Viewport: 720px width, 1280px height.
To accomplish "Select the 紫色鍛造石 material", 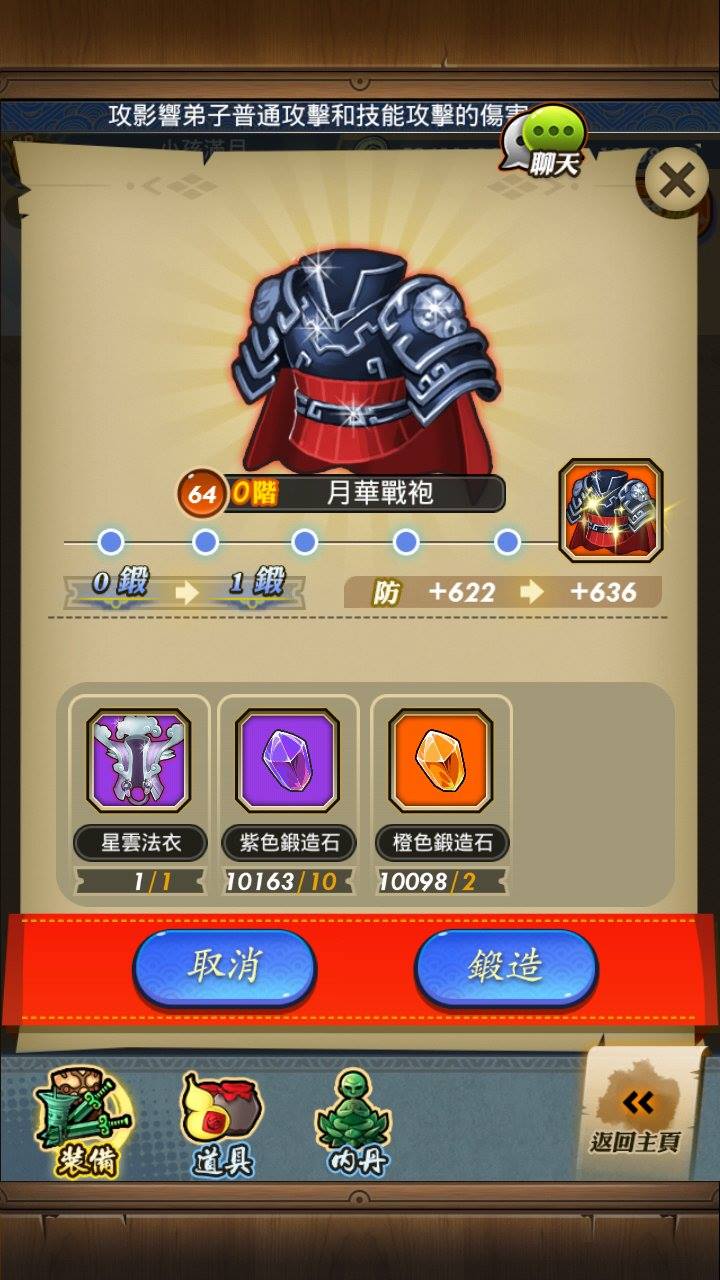I will click(288, 761).
